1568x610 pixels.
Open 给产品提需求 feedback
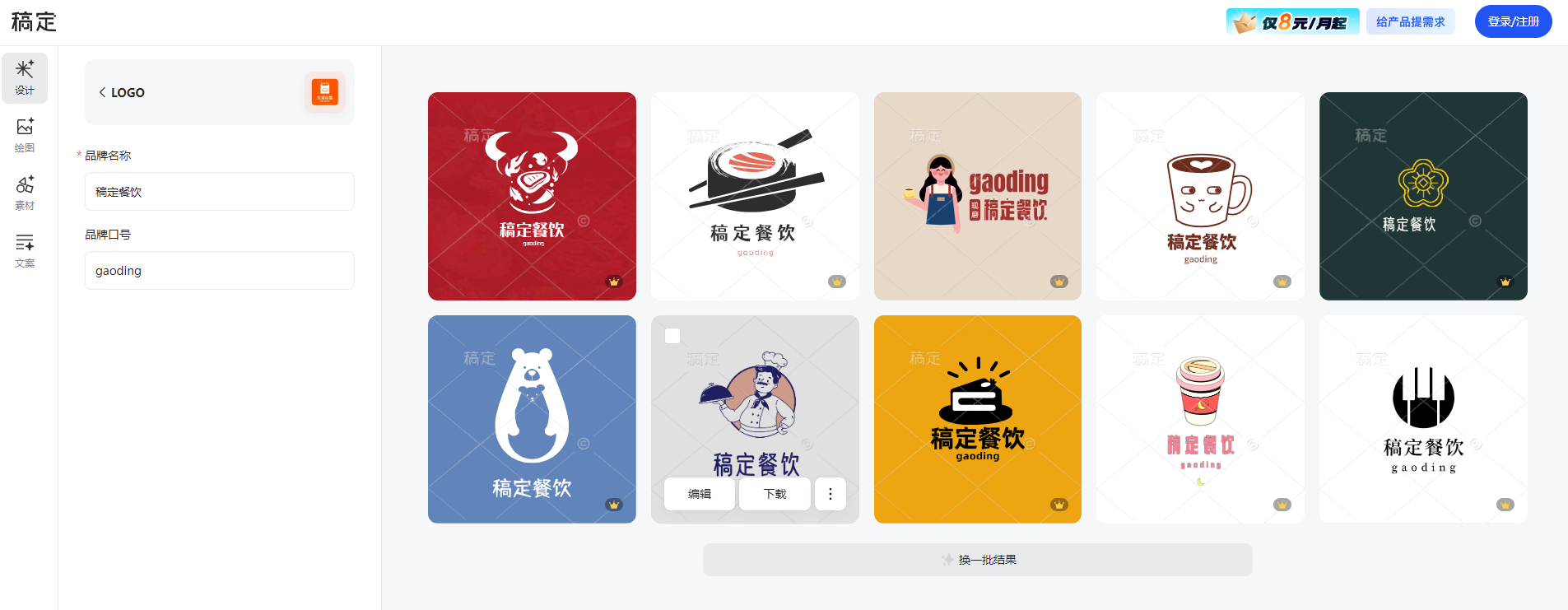point(1410,21)
